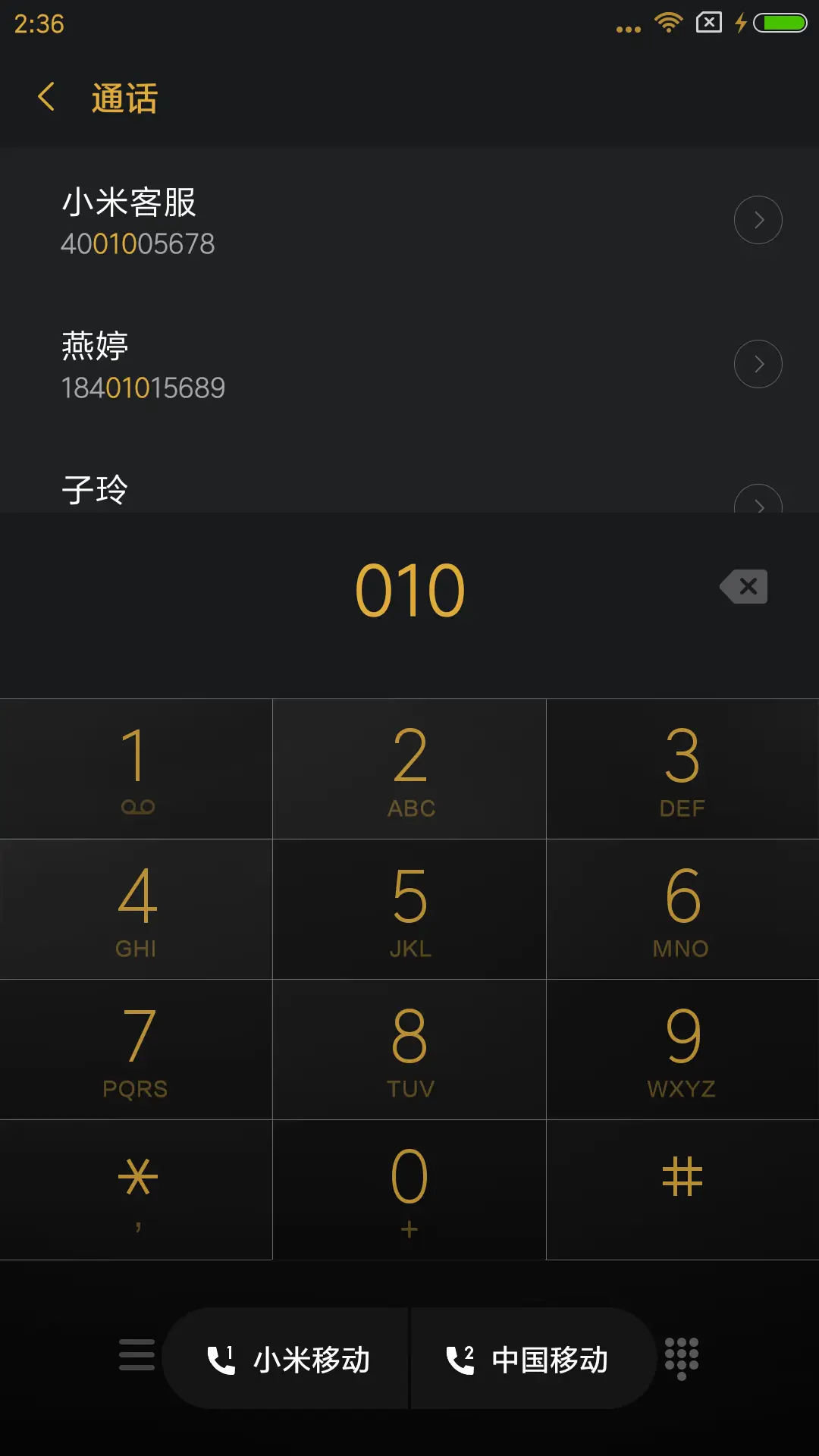Hide the dial pad using the grid icon

682,1358
